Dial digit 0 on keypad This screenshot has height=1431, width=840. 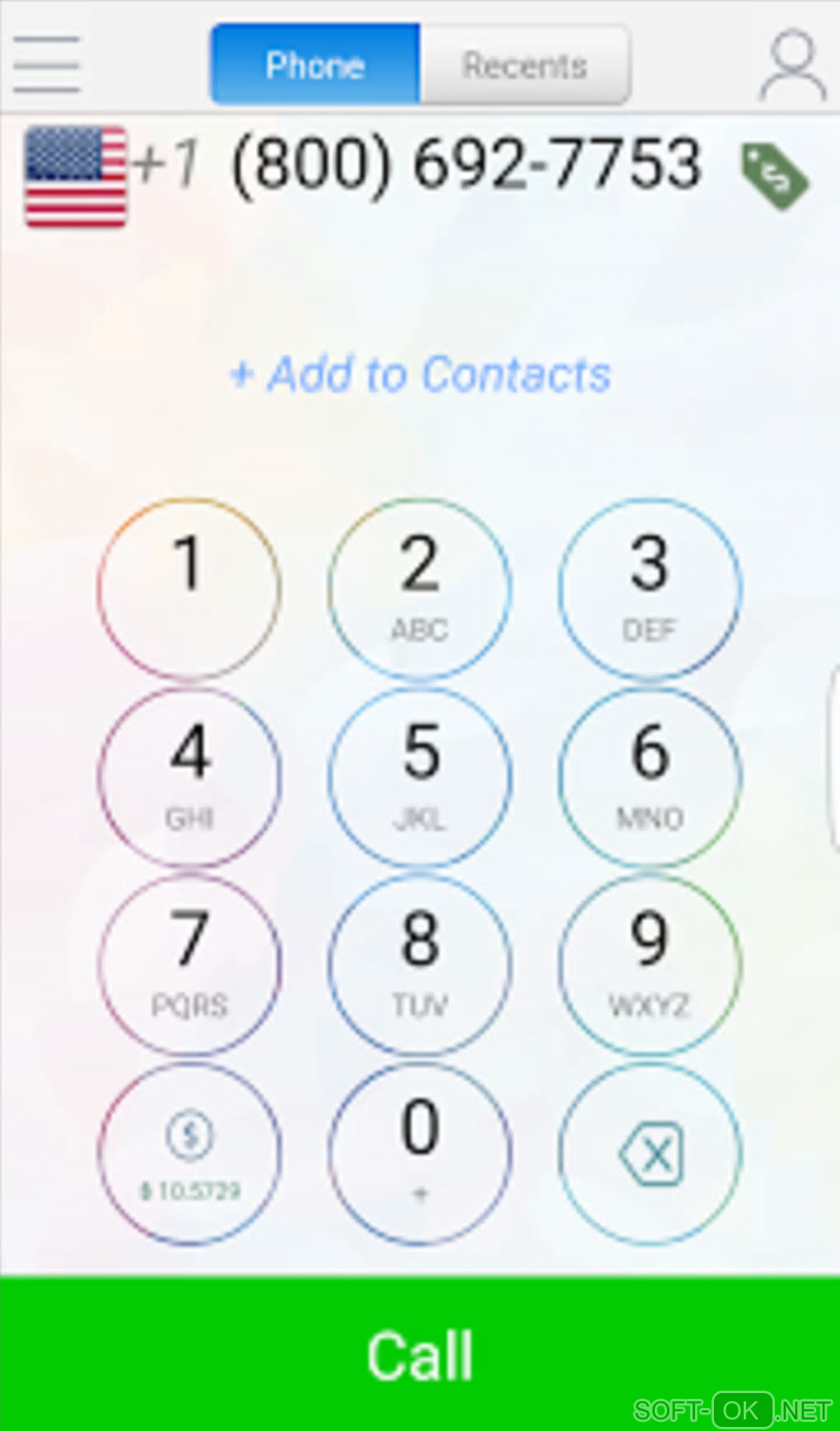coord(419,1153)
